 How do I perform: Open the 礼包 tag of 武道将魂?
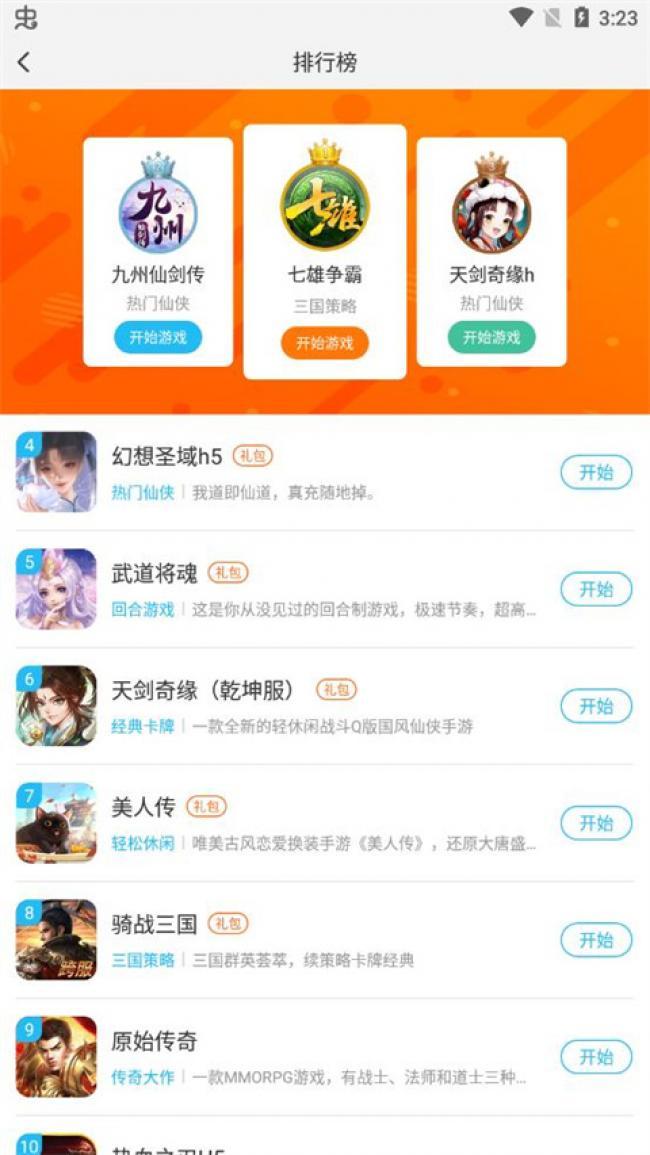pyautogui.click(x=228, y=573)
